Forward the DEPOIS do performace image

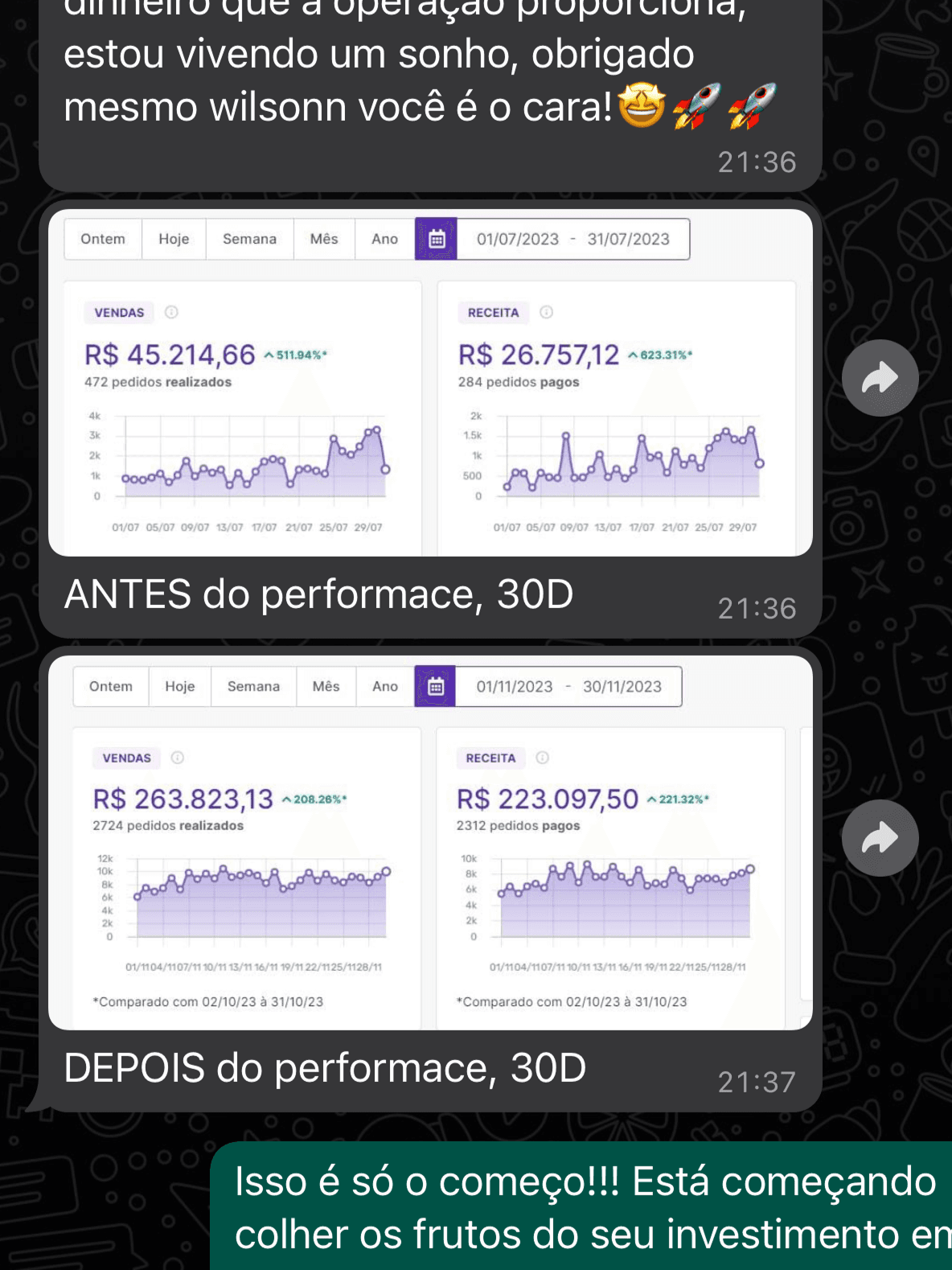click(x=880, y=838)
